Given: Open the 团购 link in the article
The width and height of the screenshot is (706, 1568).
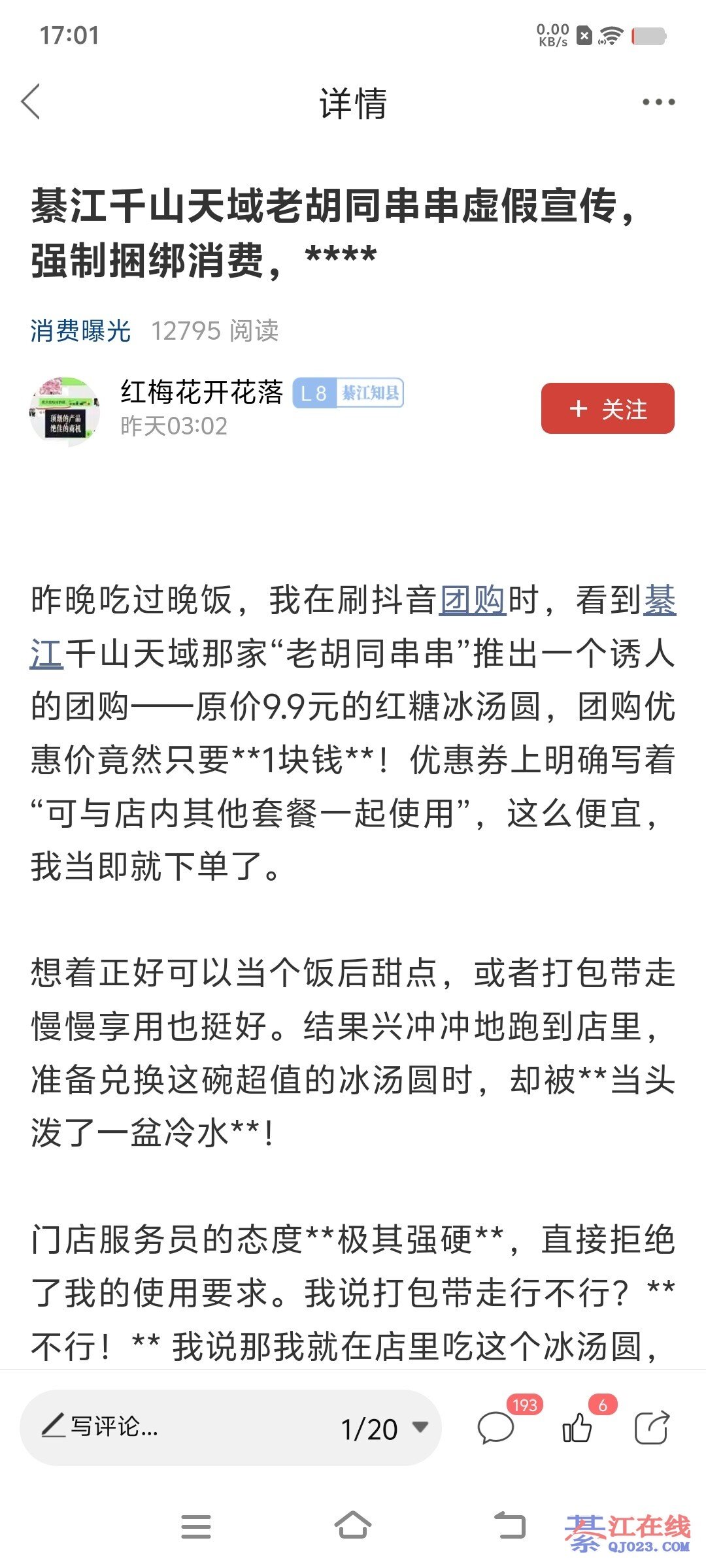Looking at the screenshot, I should click(x=473, y=600).
